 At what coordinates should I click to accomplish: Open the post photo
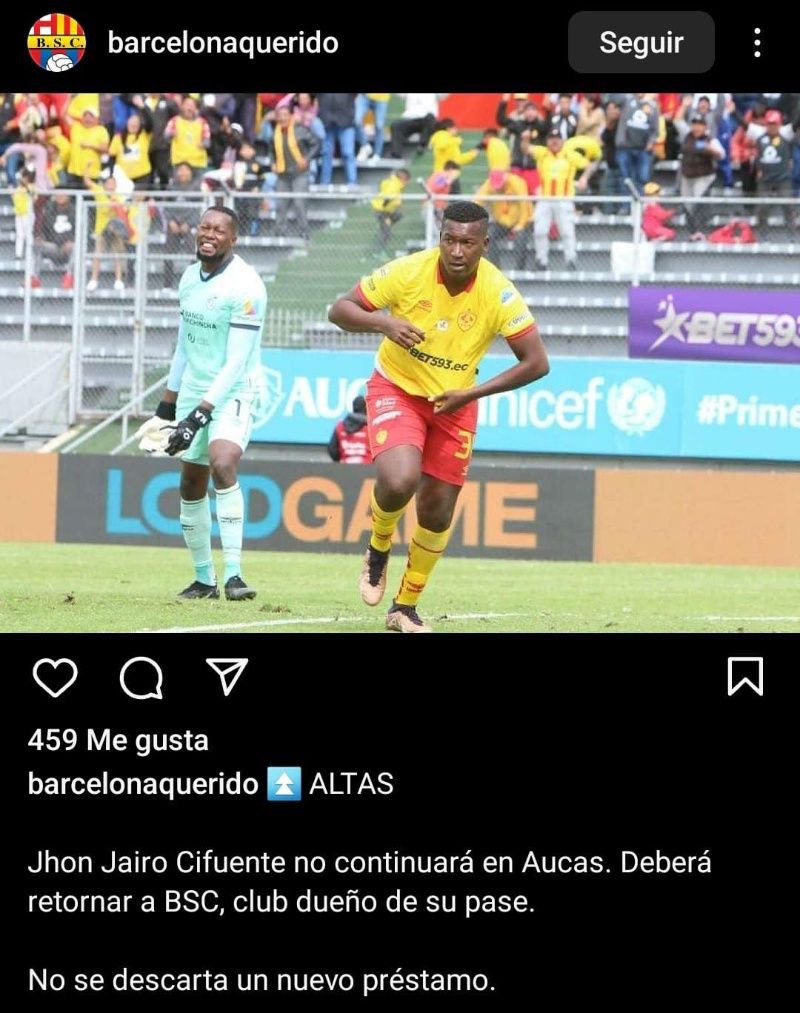(400, 362)
